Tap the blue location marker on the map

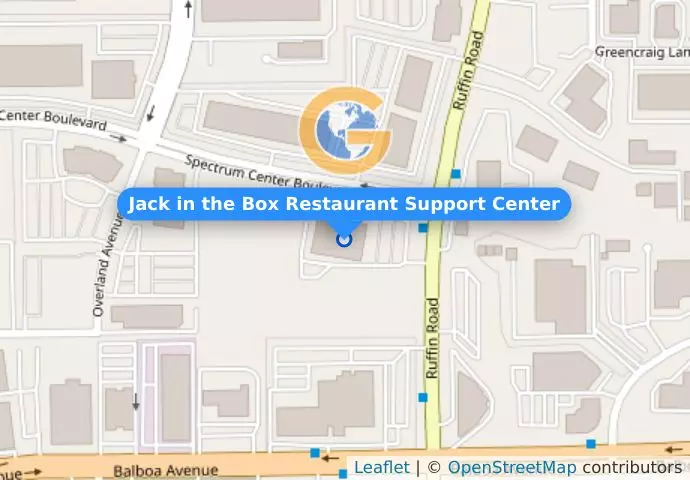click(345, 239)
